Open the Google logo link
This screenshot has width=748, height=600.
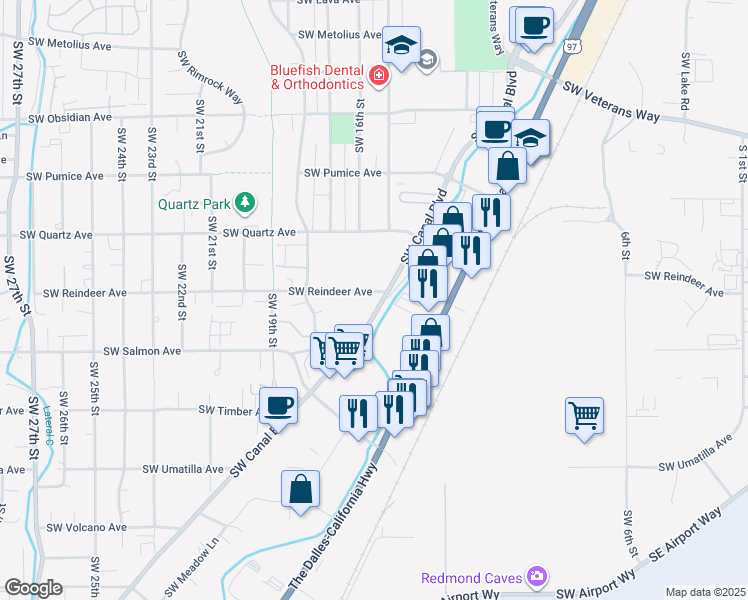33,588
